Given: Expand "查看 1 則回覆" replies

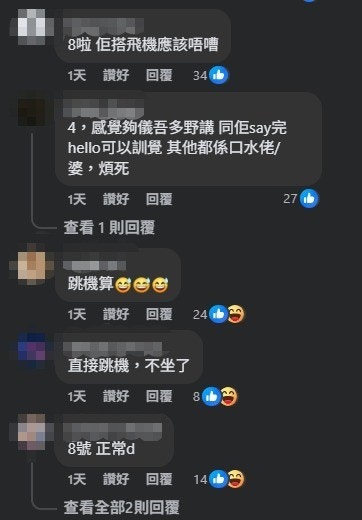Looking at the screenshot, I should pyautogui.click(x=109, y=228).
